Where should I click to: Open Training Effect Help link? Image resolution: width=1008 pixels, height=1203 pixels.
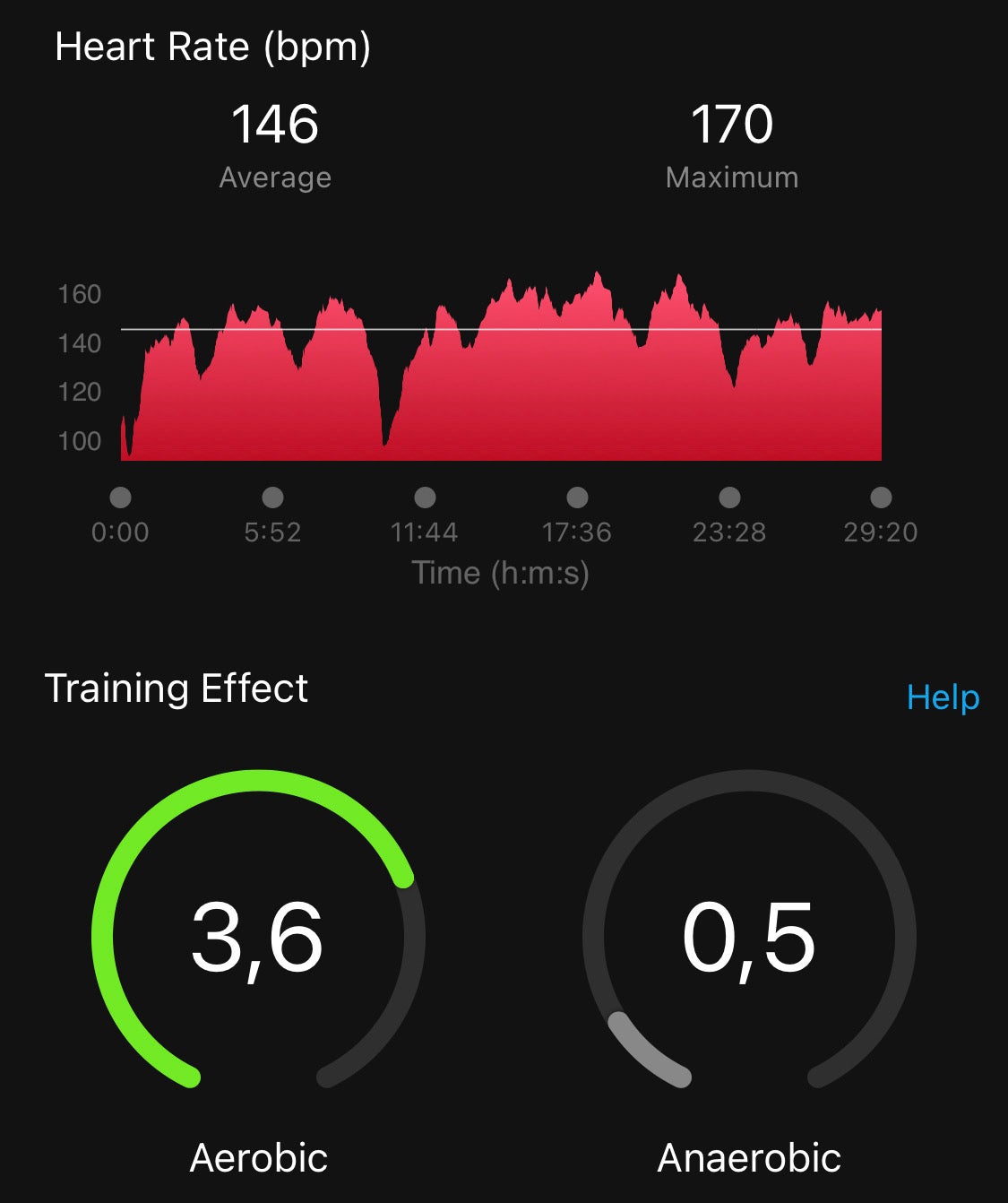click(x=943, y=697)
